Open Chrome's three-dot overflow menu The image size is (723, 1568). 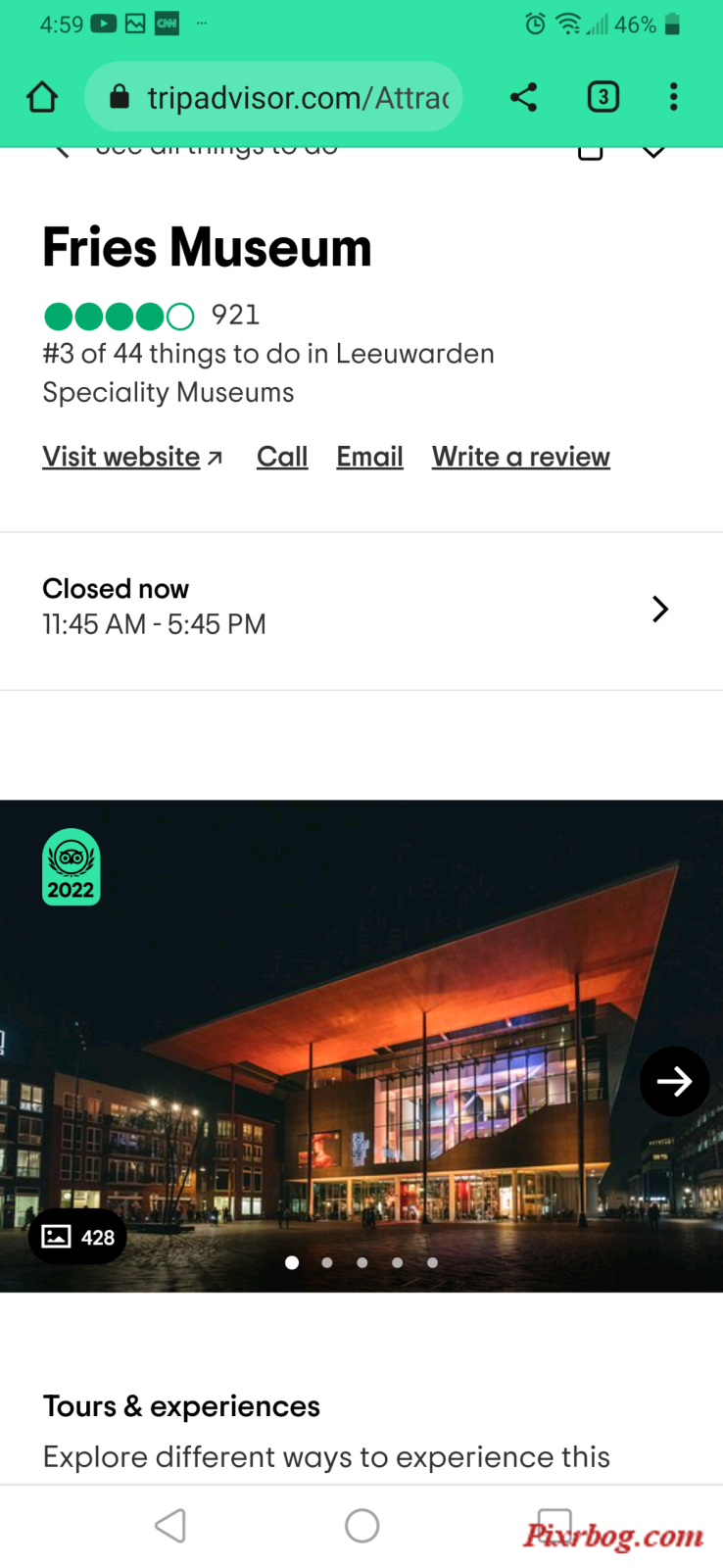[x=673, y=97]
